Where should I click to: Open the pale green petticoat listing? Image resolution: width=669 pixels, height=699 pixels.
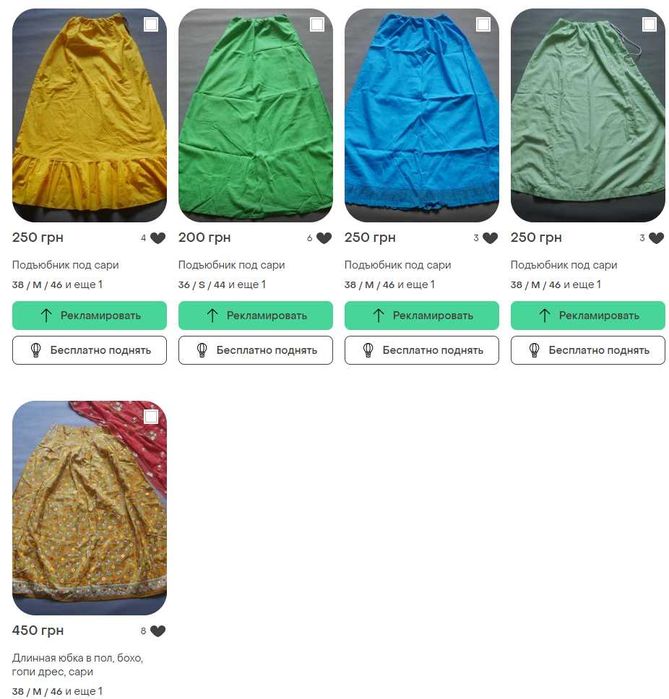point(587,120)
